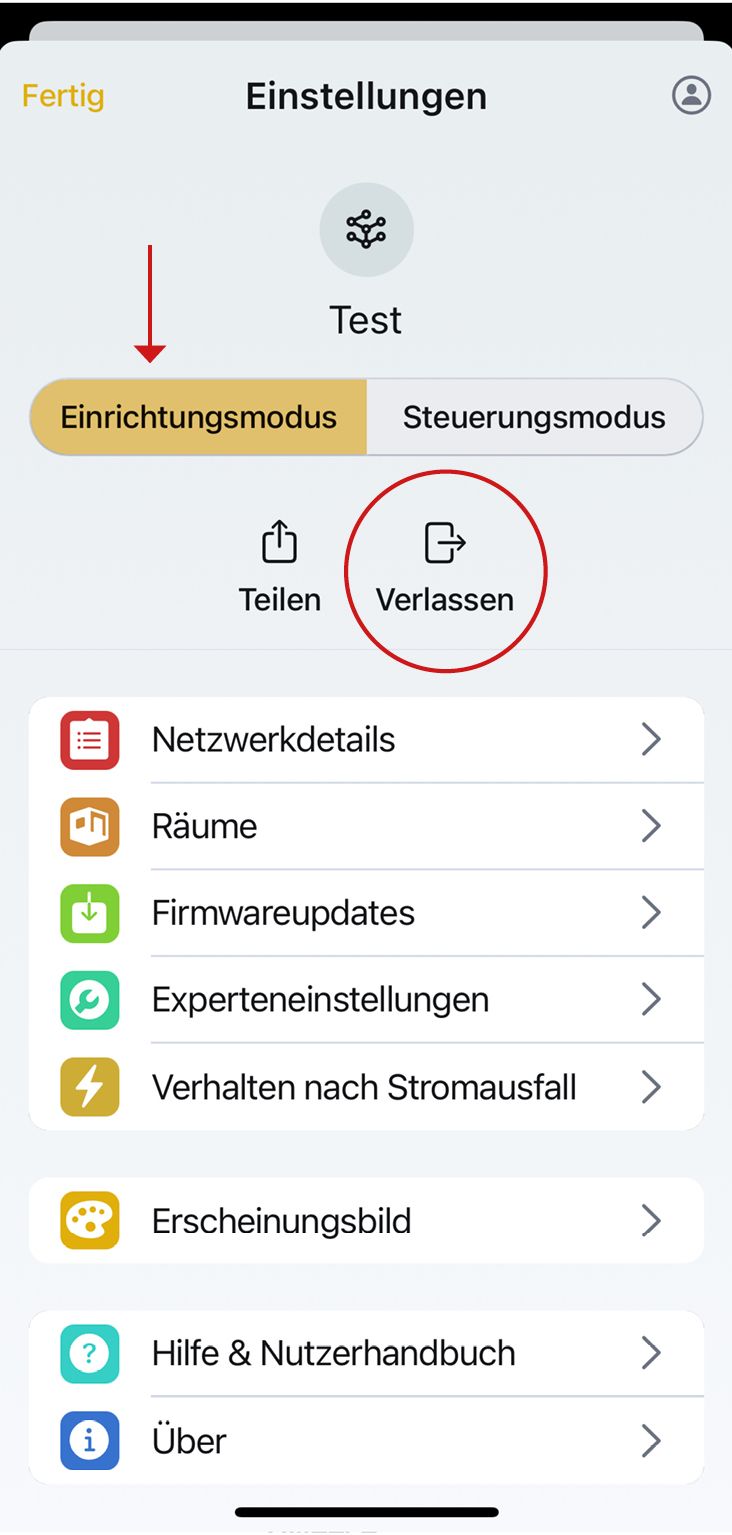
Task: Leave the network with Verlassen
Action: tap(445, 567)
